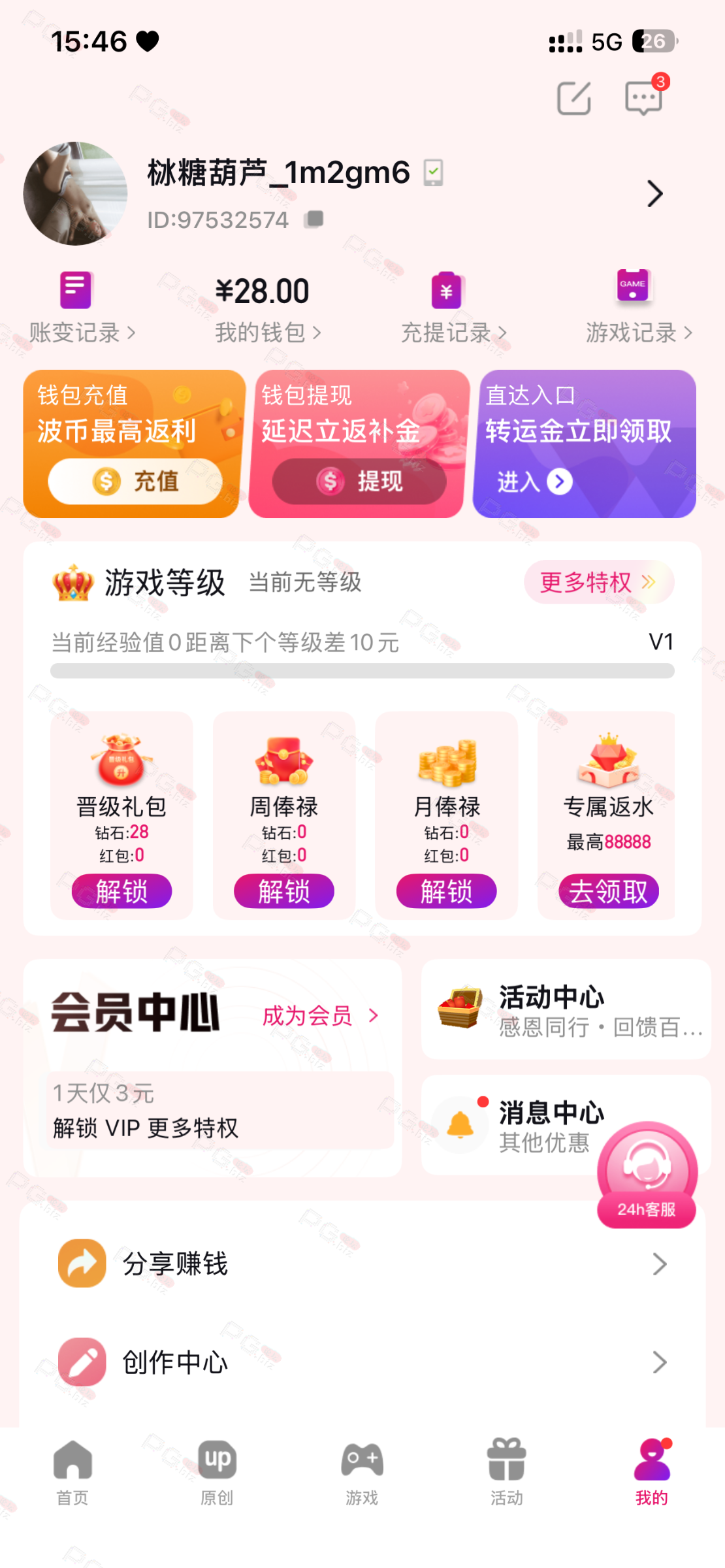The image size is (725, 1568).
Task: Tap 成为会员 to become a member
Action: tap(320, 1016)
